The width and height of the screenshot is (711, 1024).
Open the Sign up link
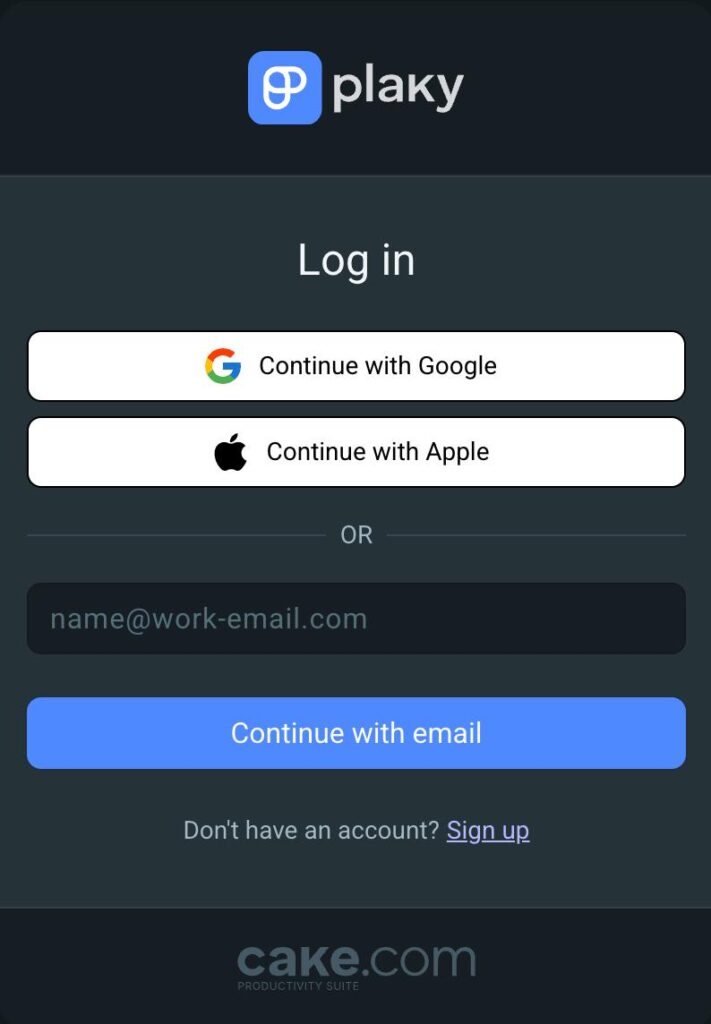click(487, 830)
